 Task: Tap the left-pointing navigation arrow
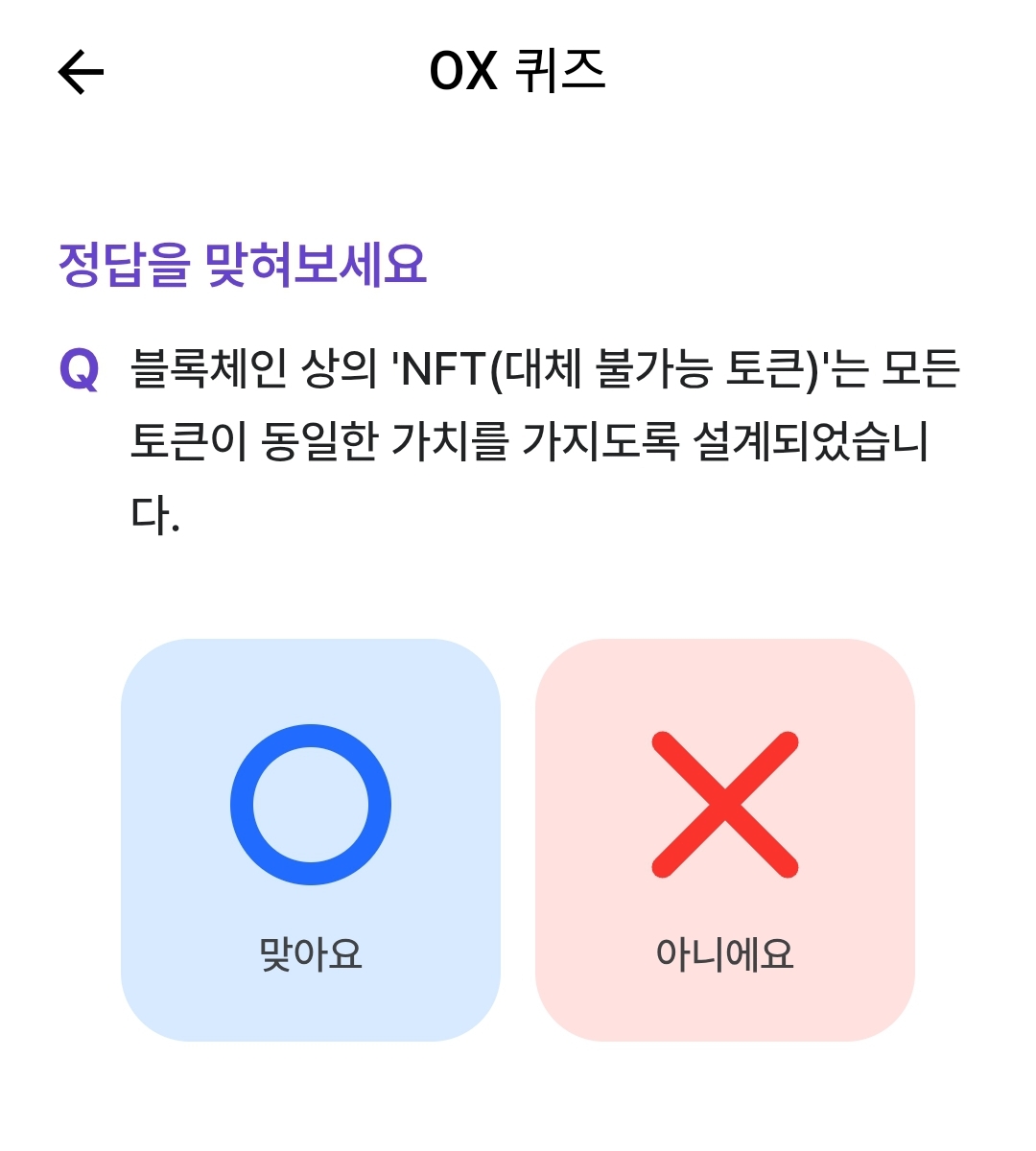[80, 70]
